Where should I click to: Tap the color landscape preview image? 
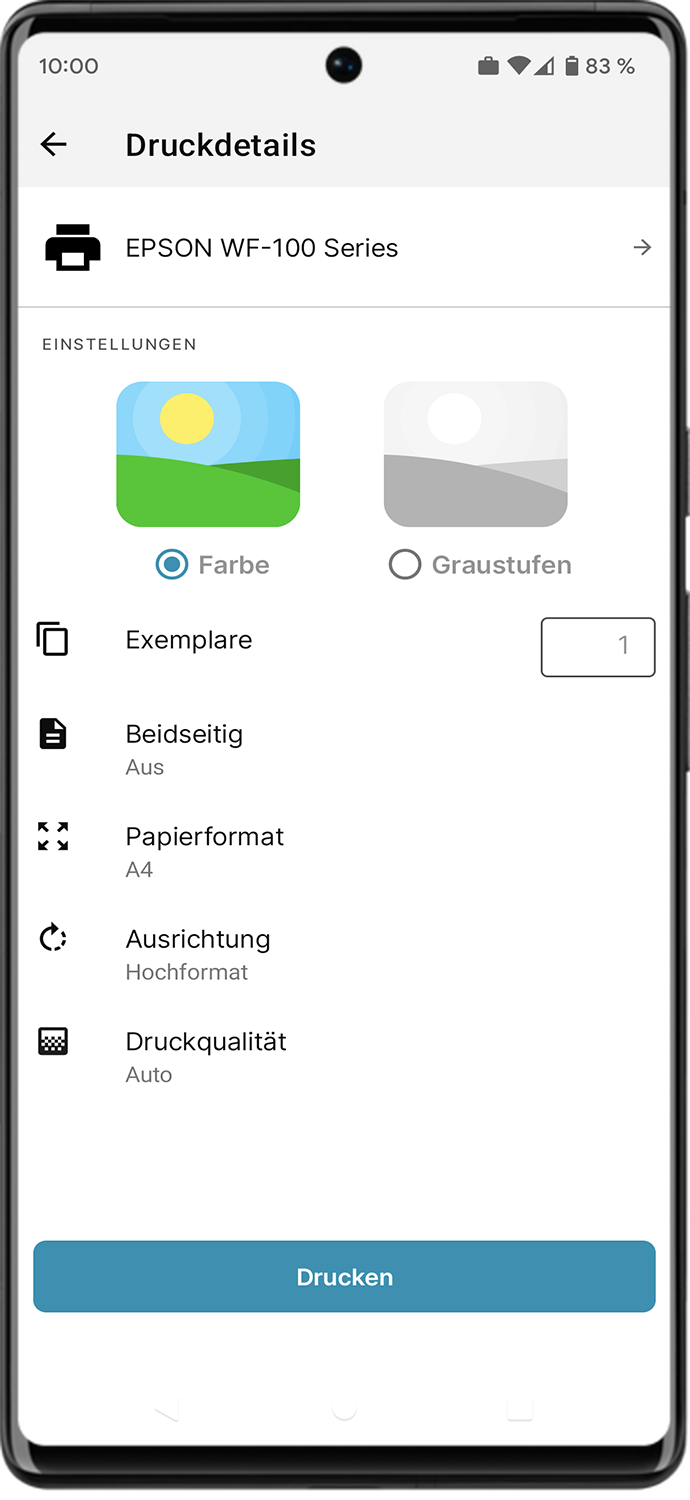pyautogui.click(x=208, y=454)
